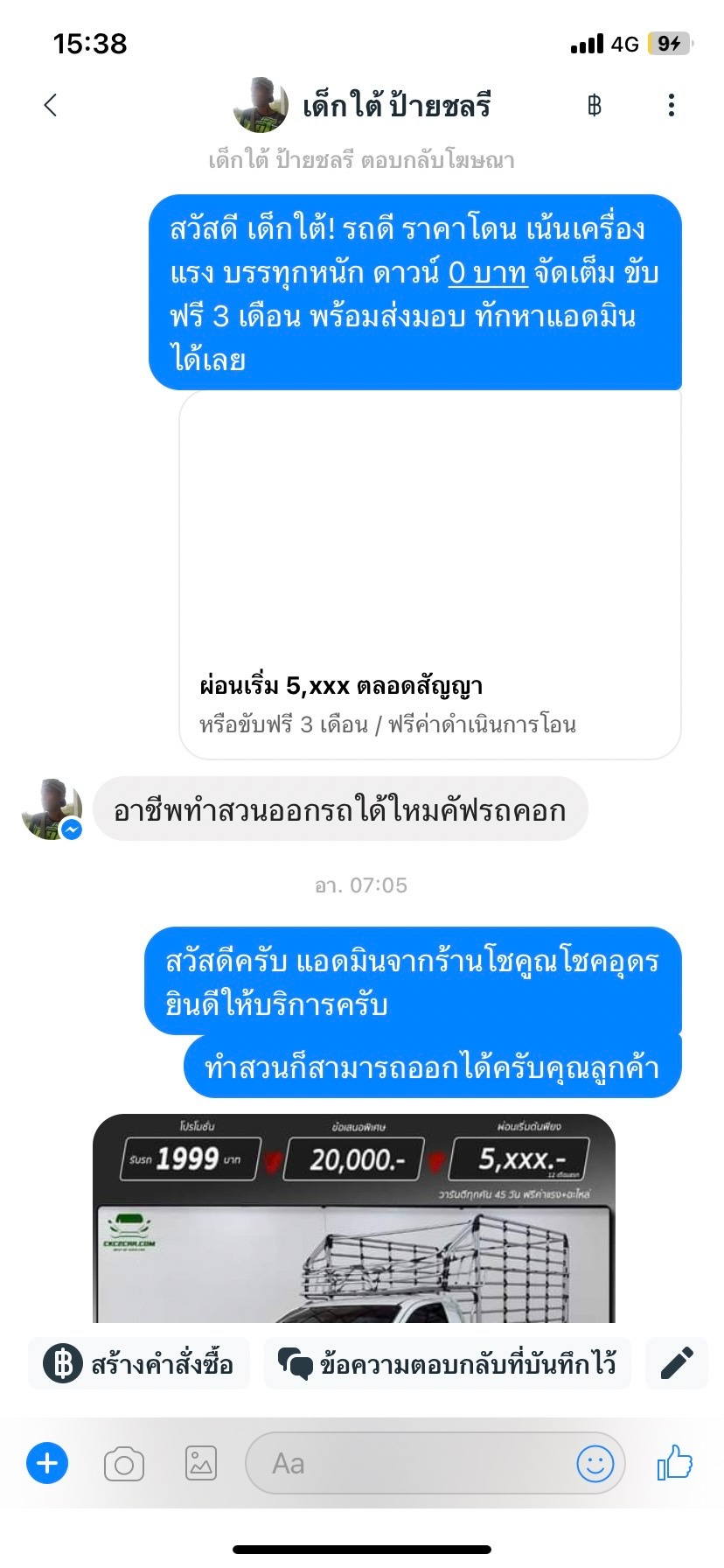Screen dimensions: 724x1568
Task: Open the emoji smiley picker
Action: 595,1463
